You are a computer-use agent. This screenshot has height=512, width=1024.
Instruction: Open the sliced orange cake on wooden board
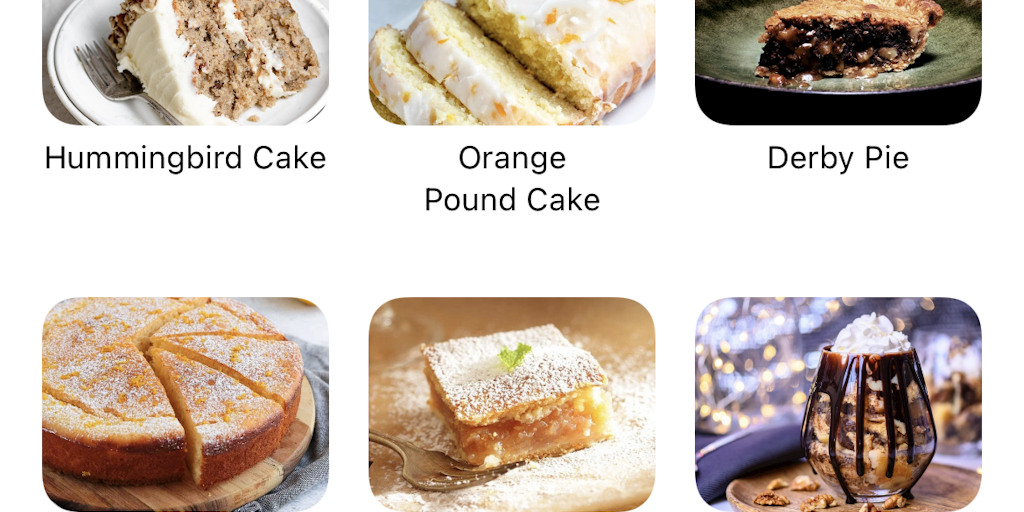coord(185,404)
